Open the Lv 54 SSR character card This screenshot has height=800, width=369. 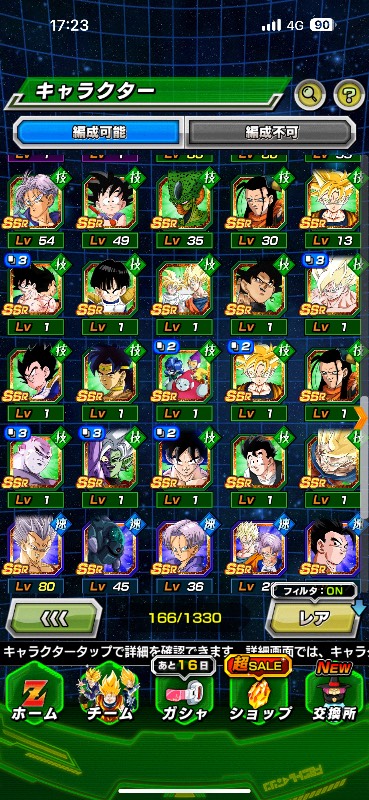point(35,208)
